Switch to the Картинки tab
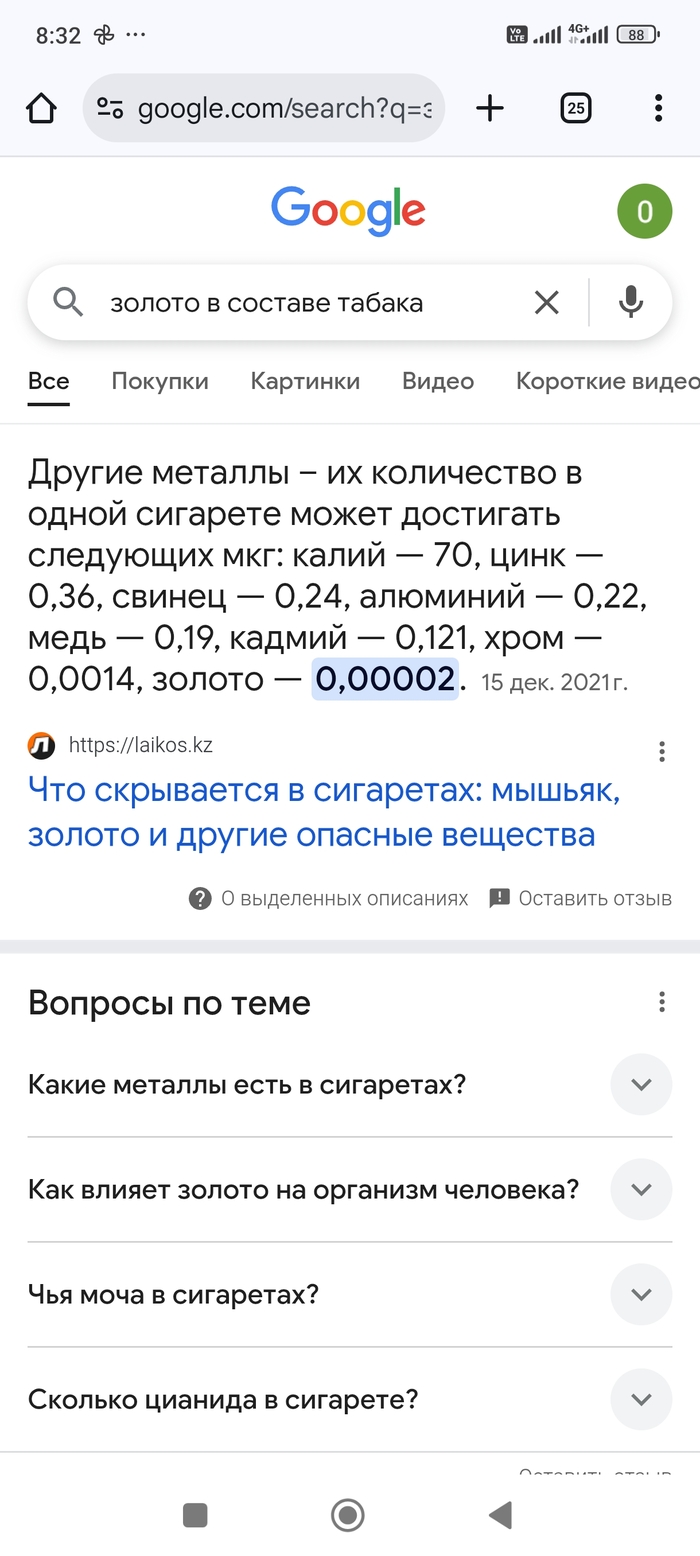This screenshot has width=700, height=1556. 305,381
